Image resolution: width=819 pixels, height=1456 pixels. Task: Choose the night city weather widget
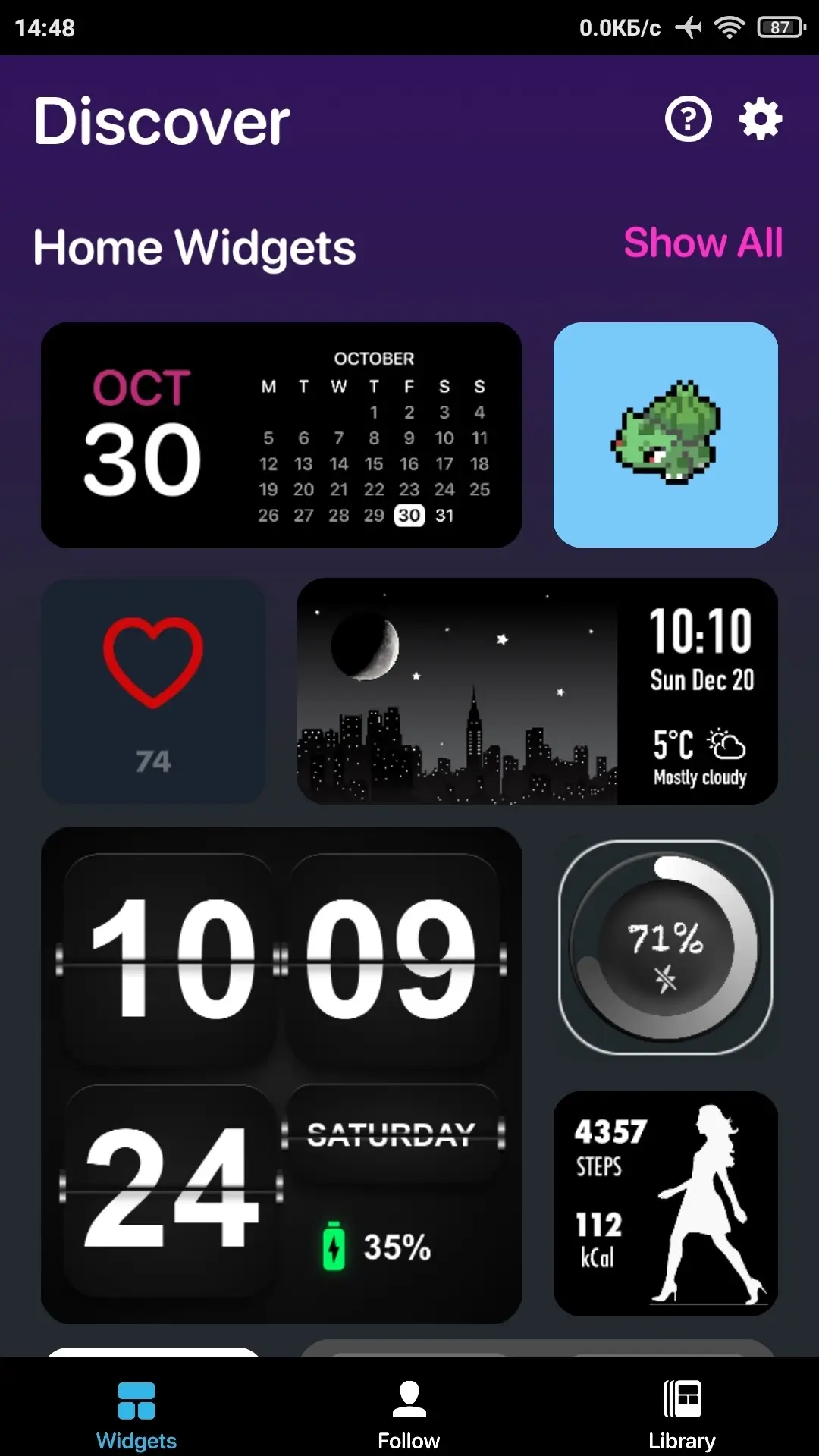(537, 691)
